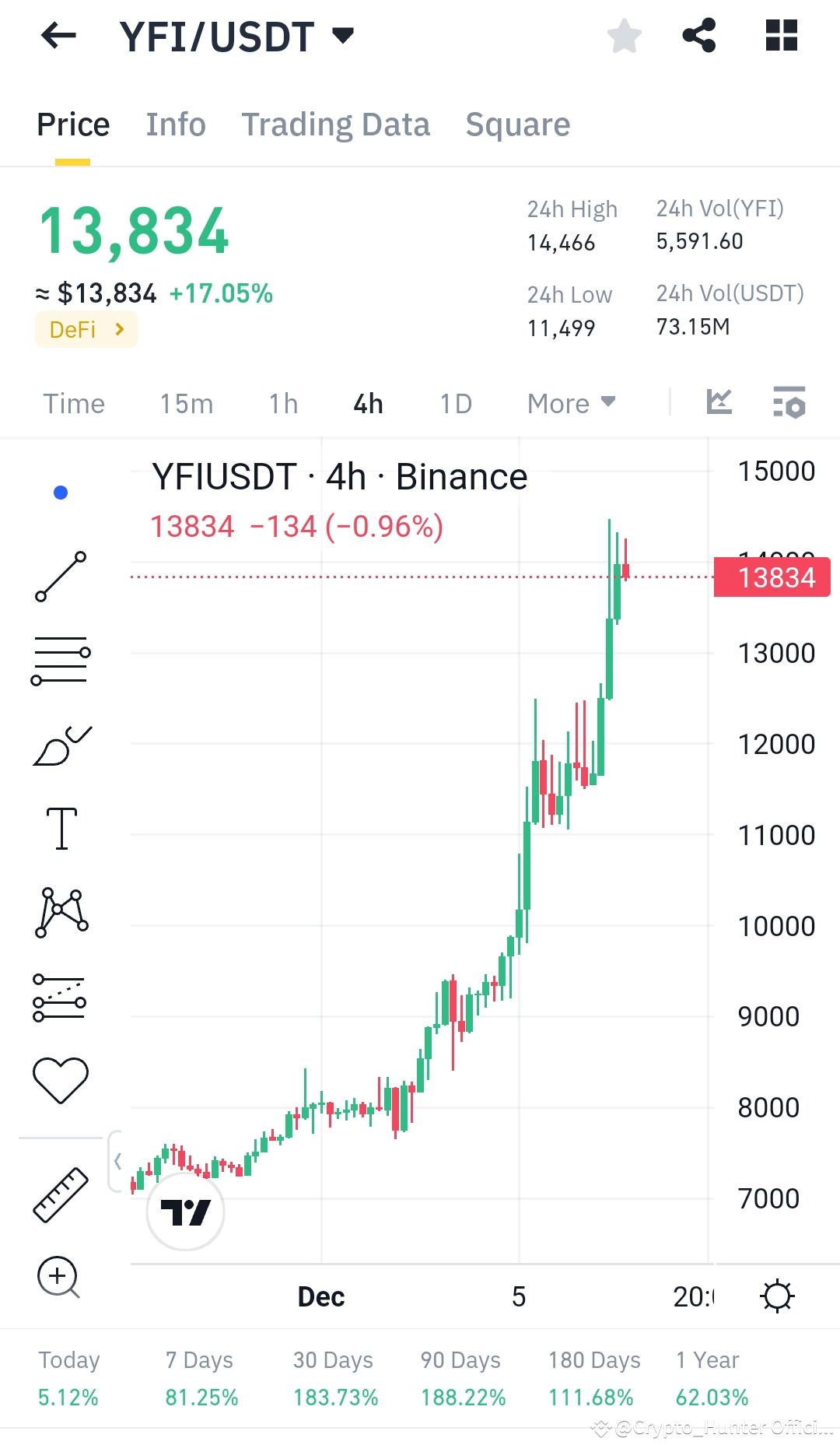Click the TradingView logo on the chart

[184, 1212]
